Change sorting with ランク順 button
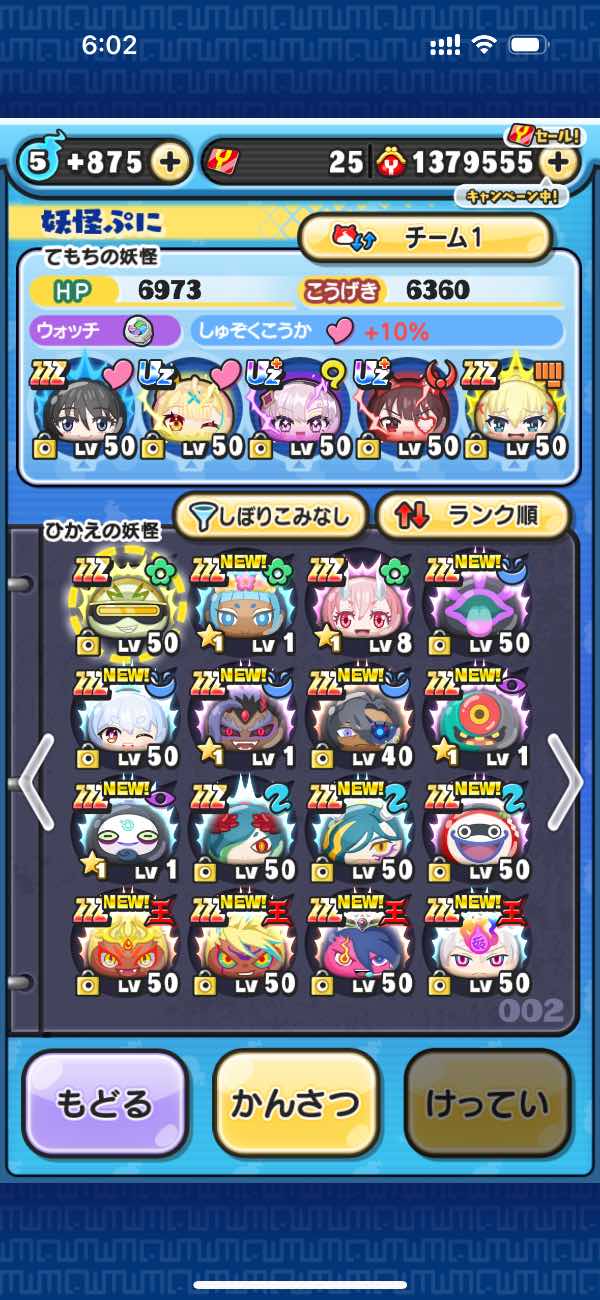The width and height of the screenshot is (600, 1300). tap(473, 516)
